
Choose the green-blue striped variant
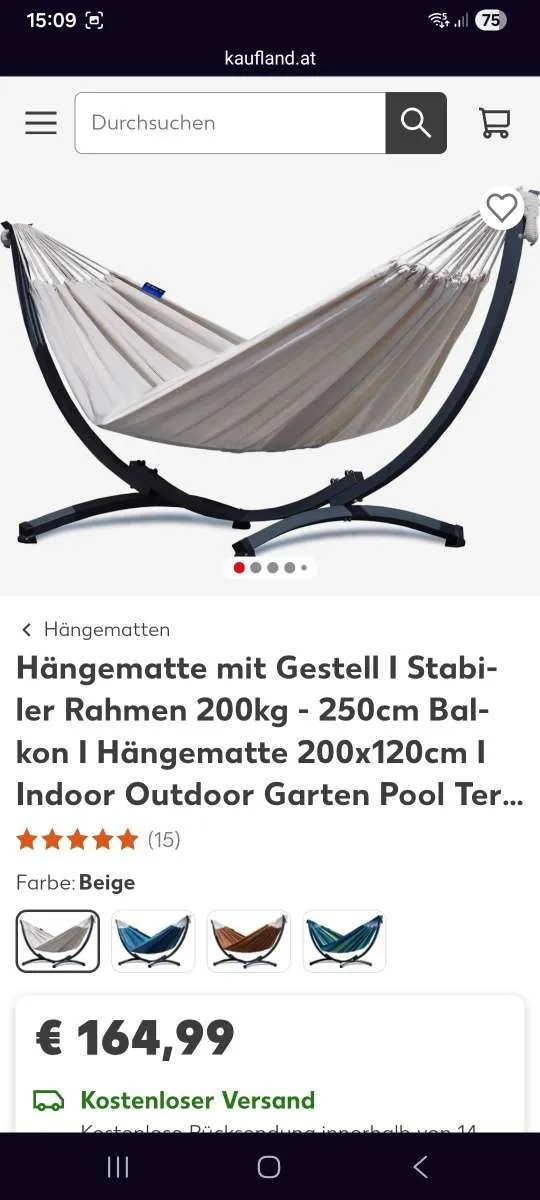coord(345,941)
